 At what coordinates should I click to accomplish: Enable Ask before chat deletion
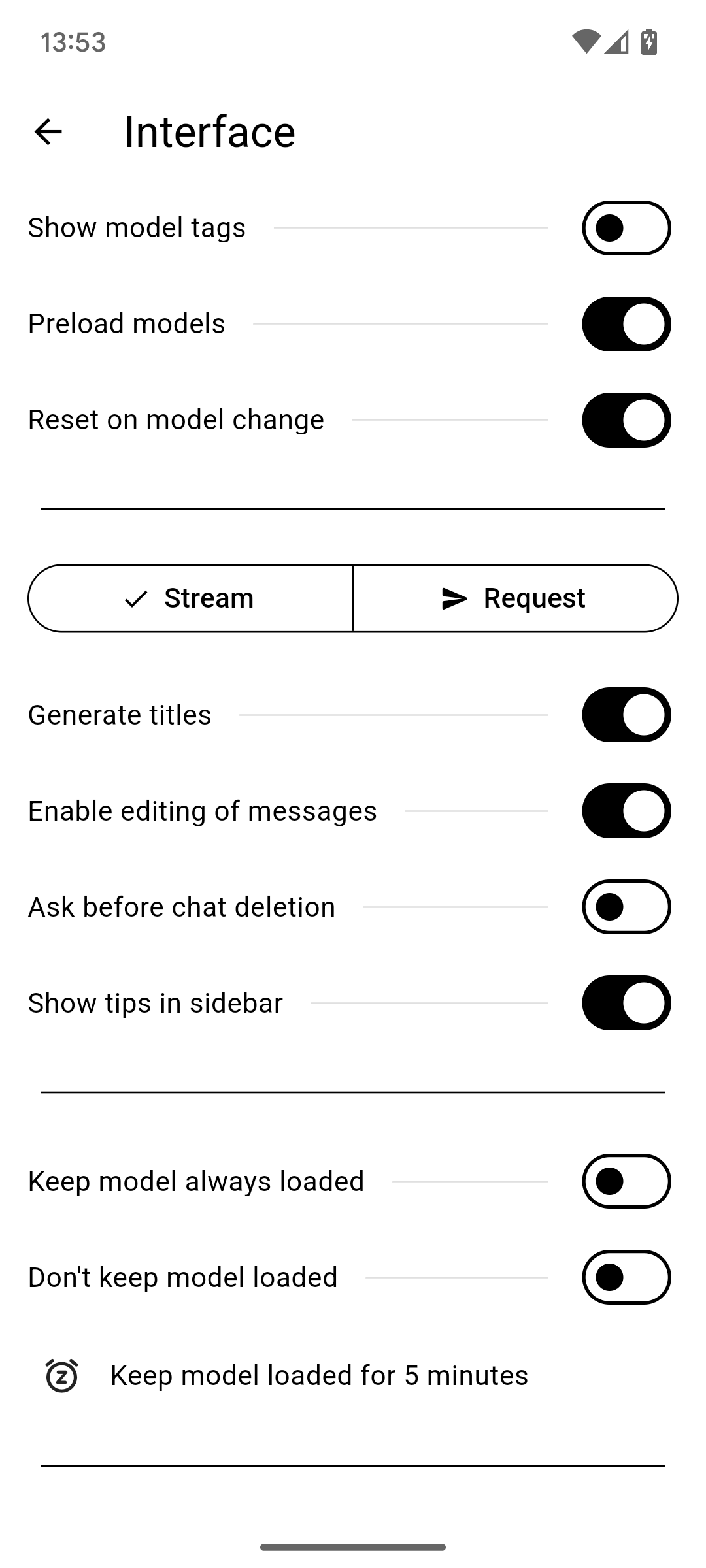tap(626, 907)
